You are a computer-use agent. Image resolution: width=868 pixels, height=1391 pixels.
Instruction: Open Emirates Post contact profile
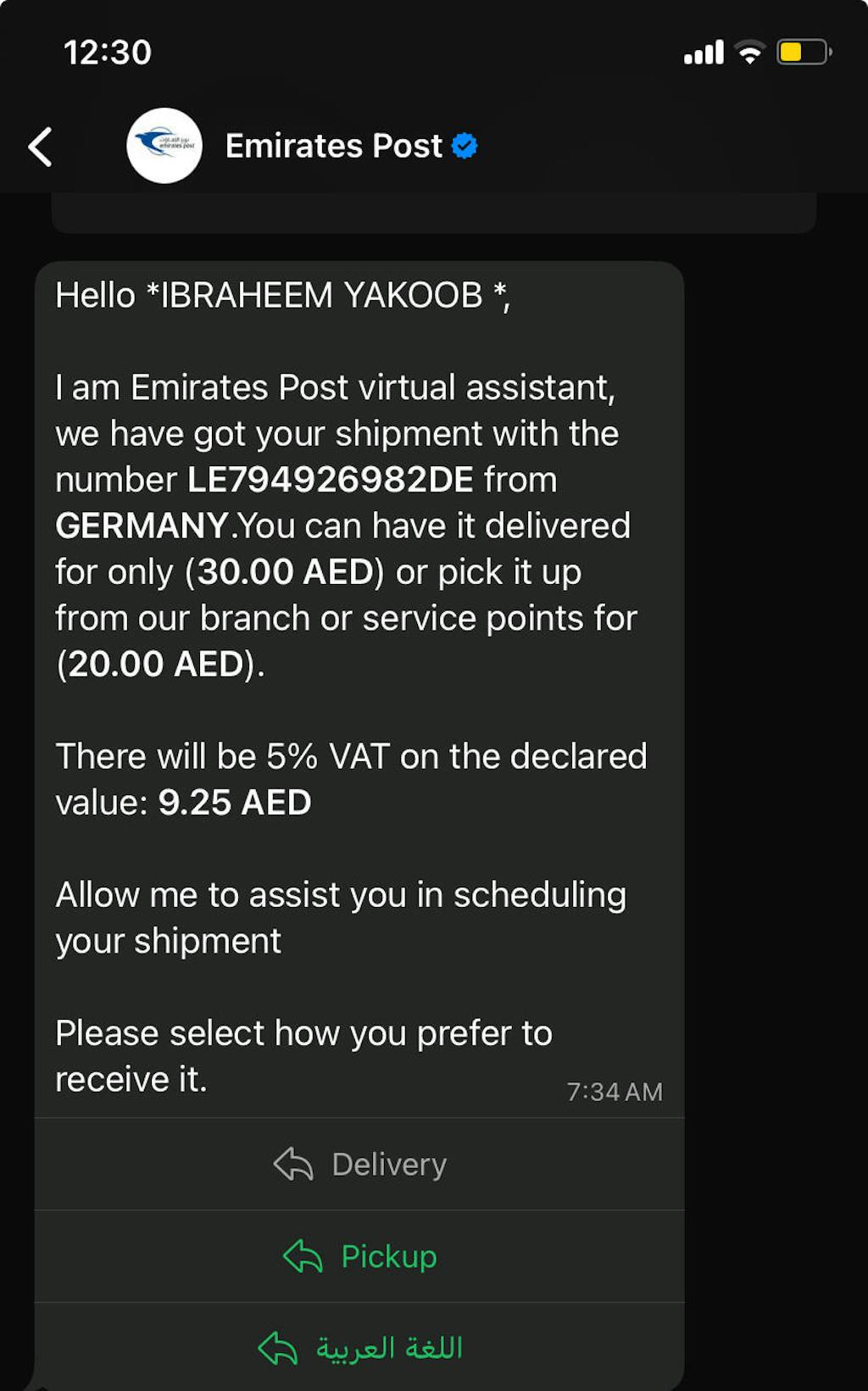point(334,147)
